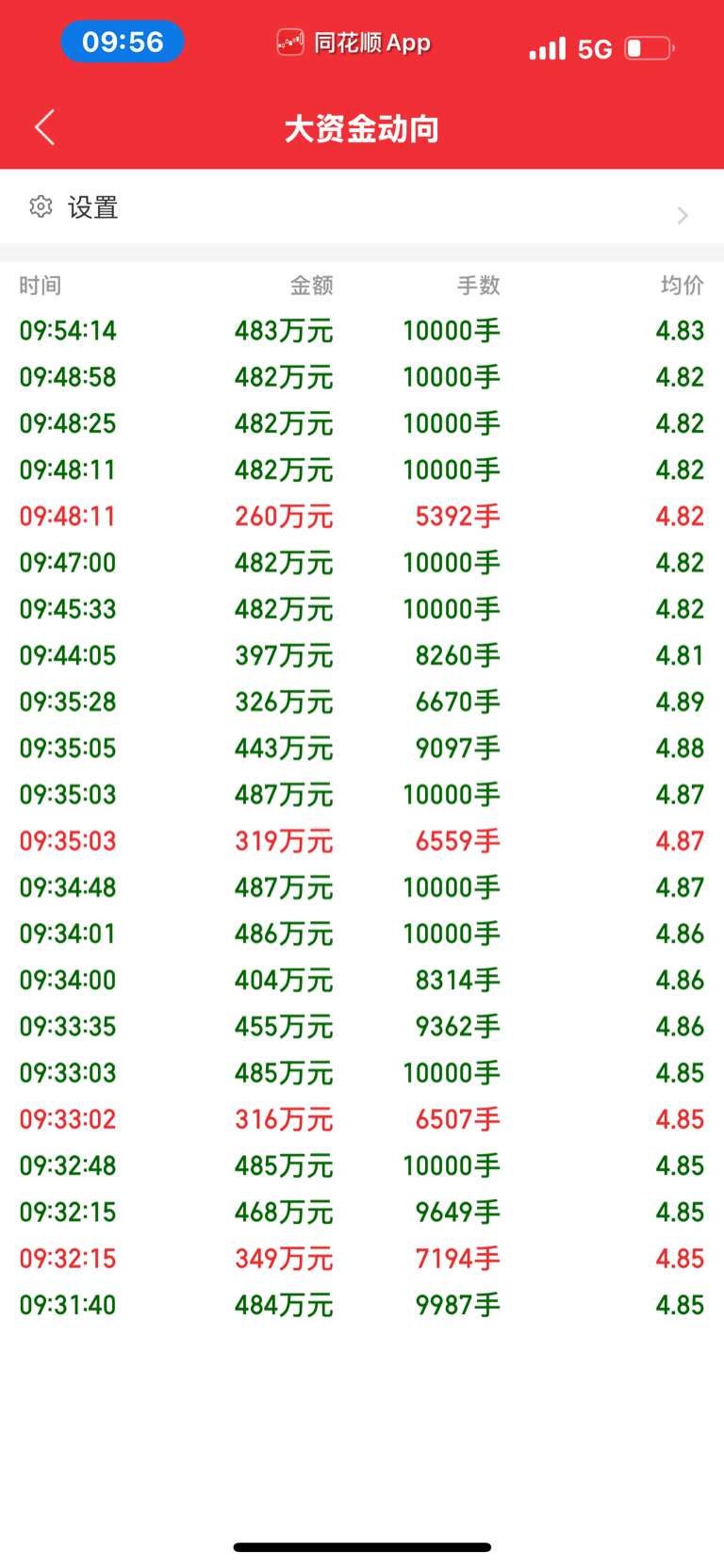Open the 设置 settings row

tap(362, 207)
